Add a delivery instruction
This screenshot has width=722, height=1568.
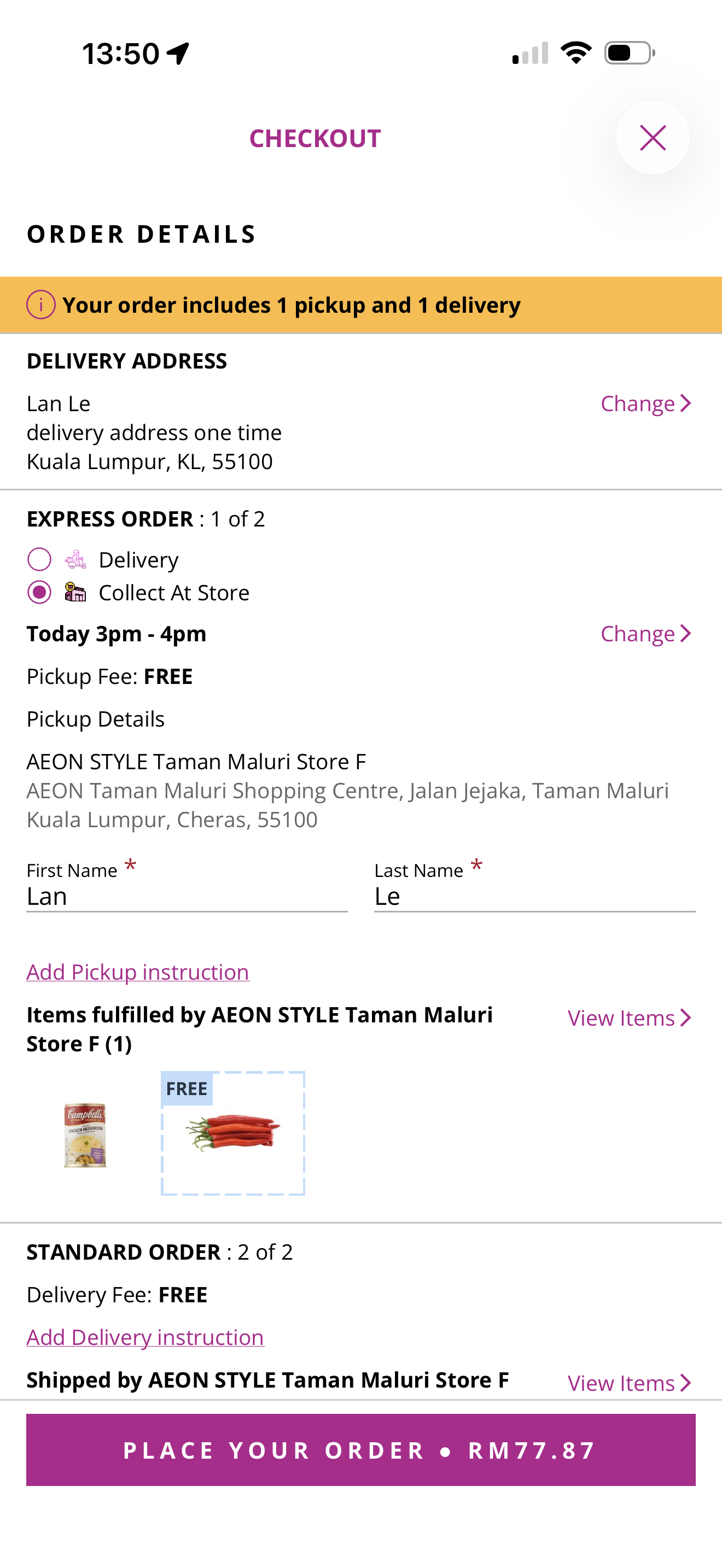coord(145,1337)
